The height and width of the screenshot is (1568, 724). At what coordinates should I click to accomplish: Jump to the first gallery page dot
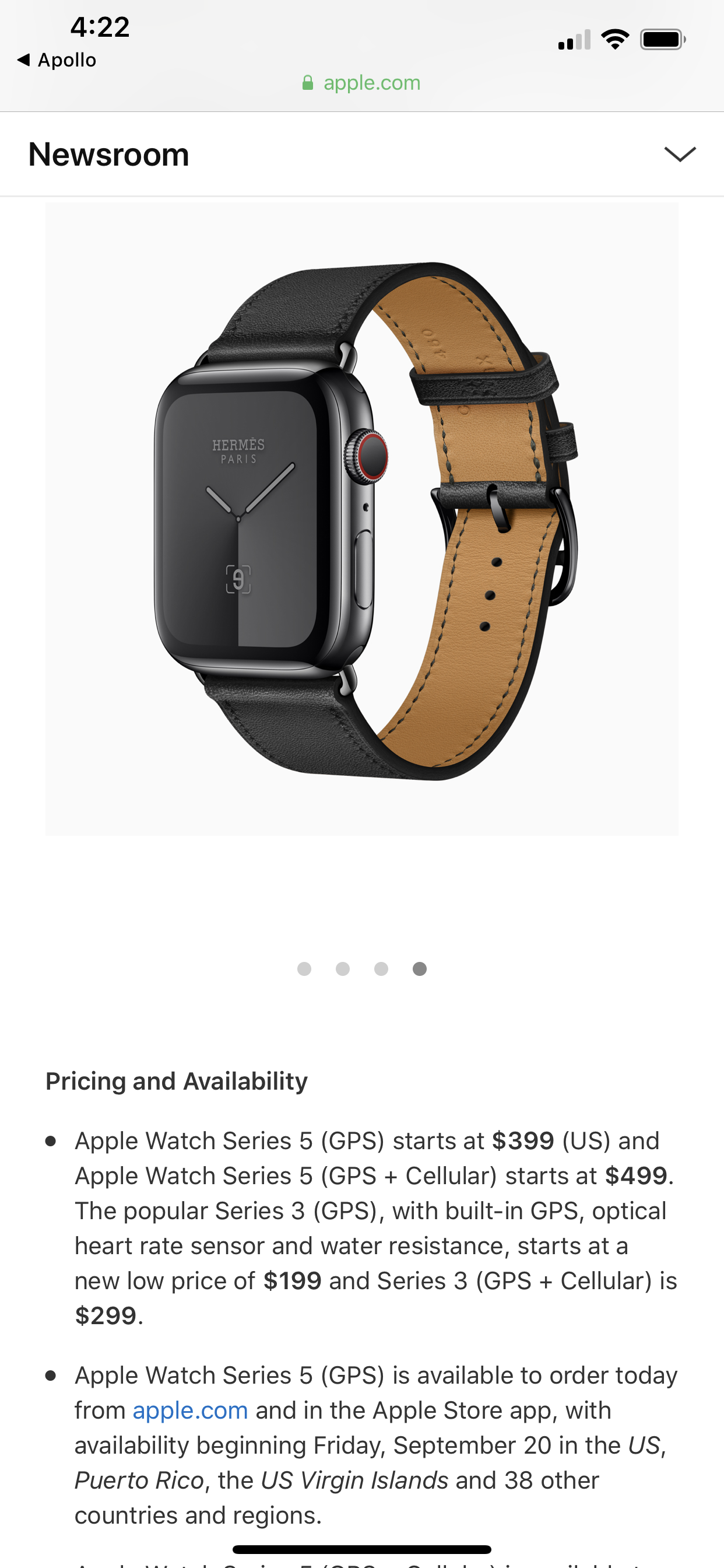[x=304, y=968]
